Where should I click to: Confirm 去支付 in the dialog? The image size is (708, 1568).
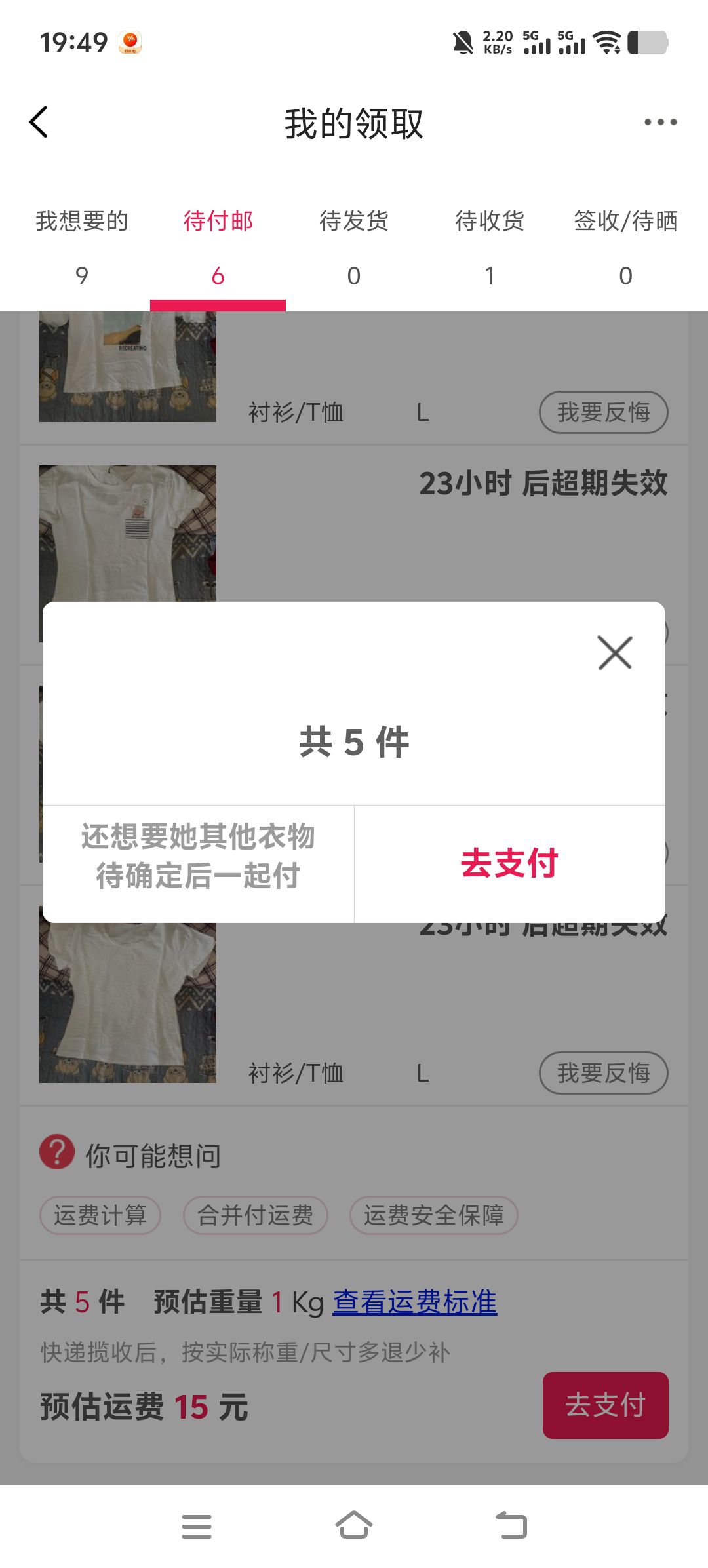coord(509,863)
